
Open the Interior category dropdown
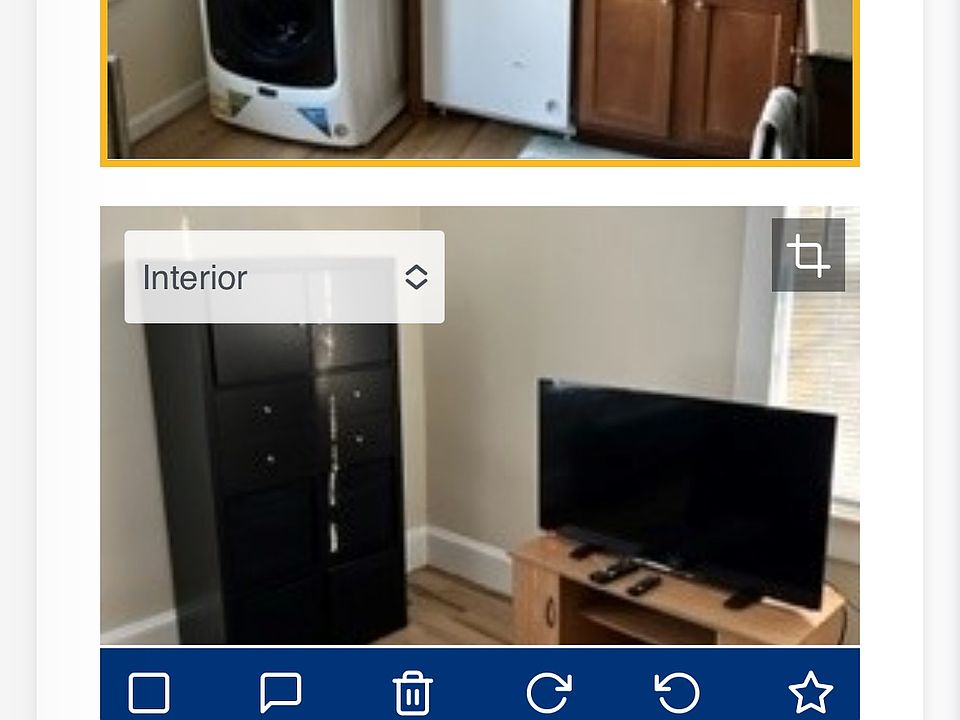[284, 277]
